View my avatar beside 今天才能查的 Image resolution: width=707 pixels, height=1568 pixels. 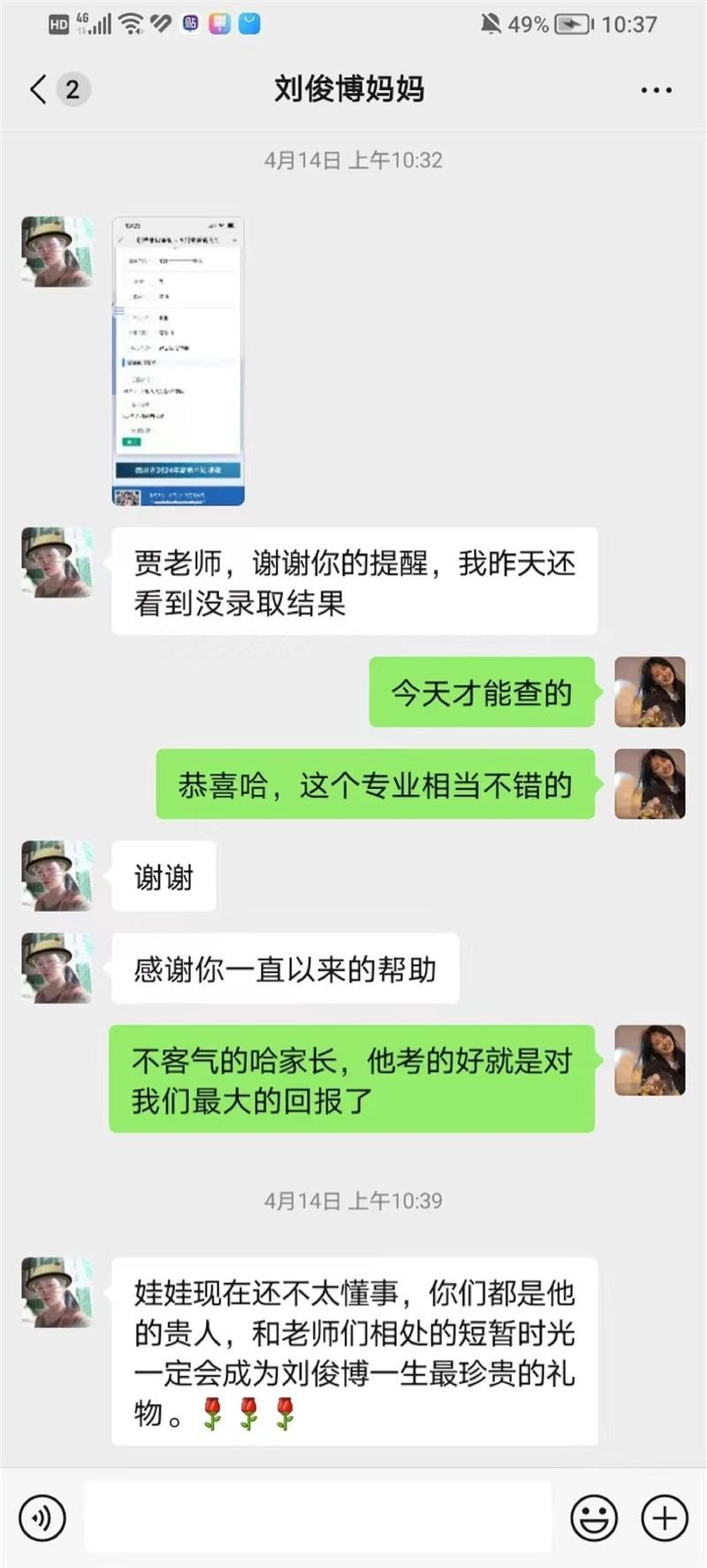pos(650,692)
